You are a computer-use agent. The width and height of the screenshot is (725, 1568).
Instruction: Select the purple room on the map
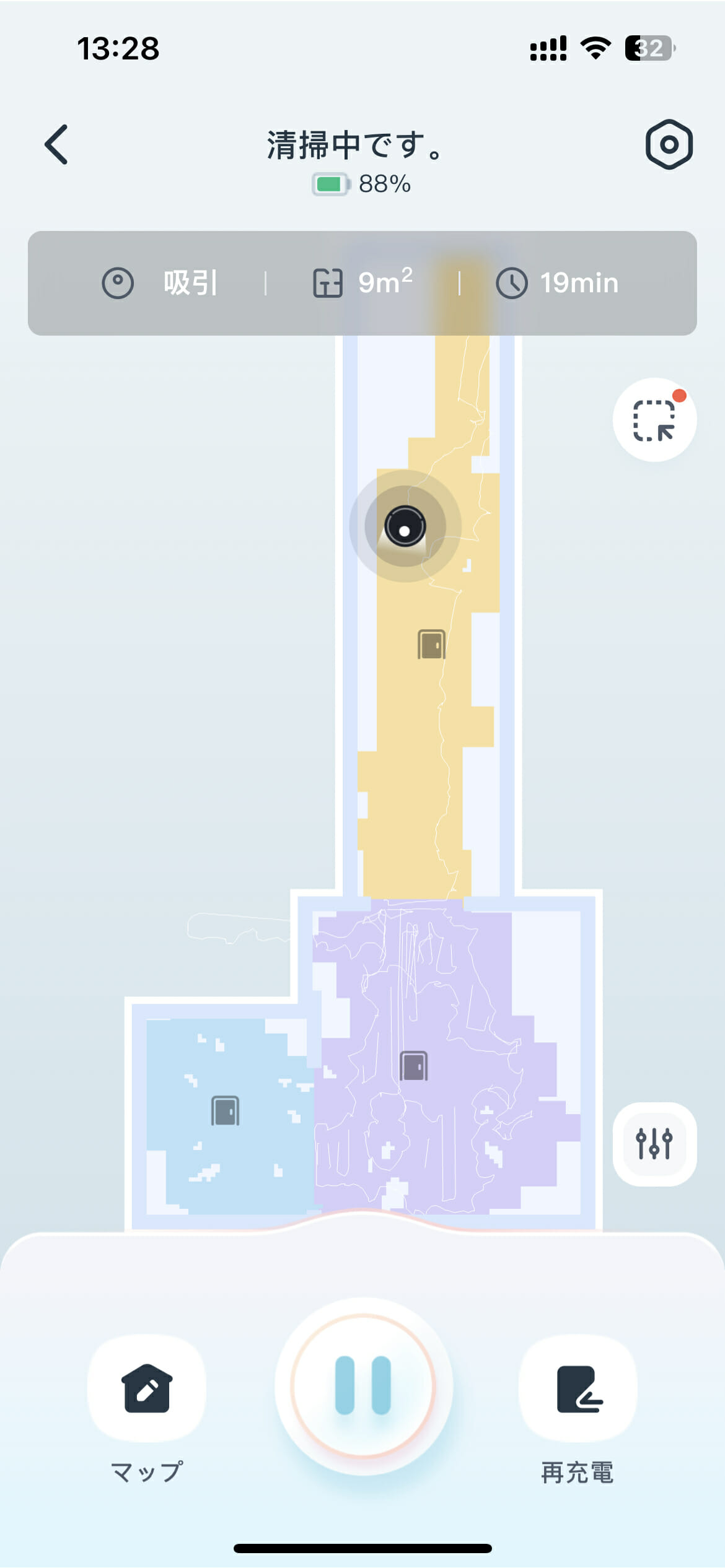[413, 1066]
